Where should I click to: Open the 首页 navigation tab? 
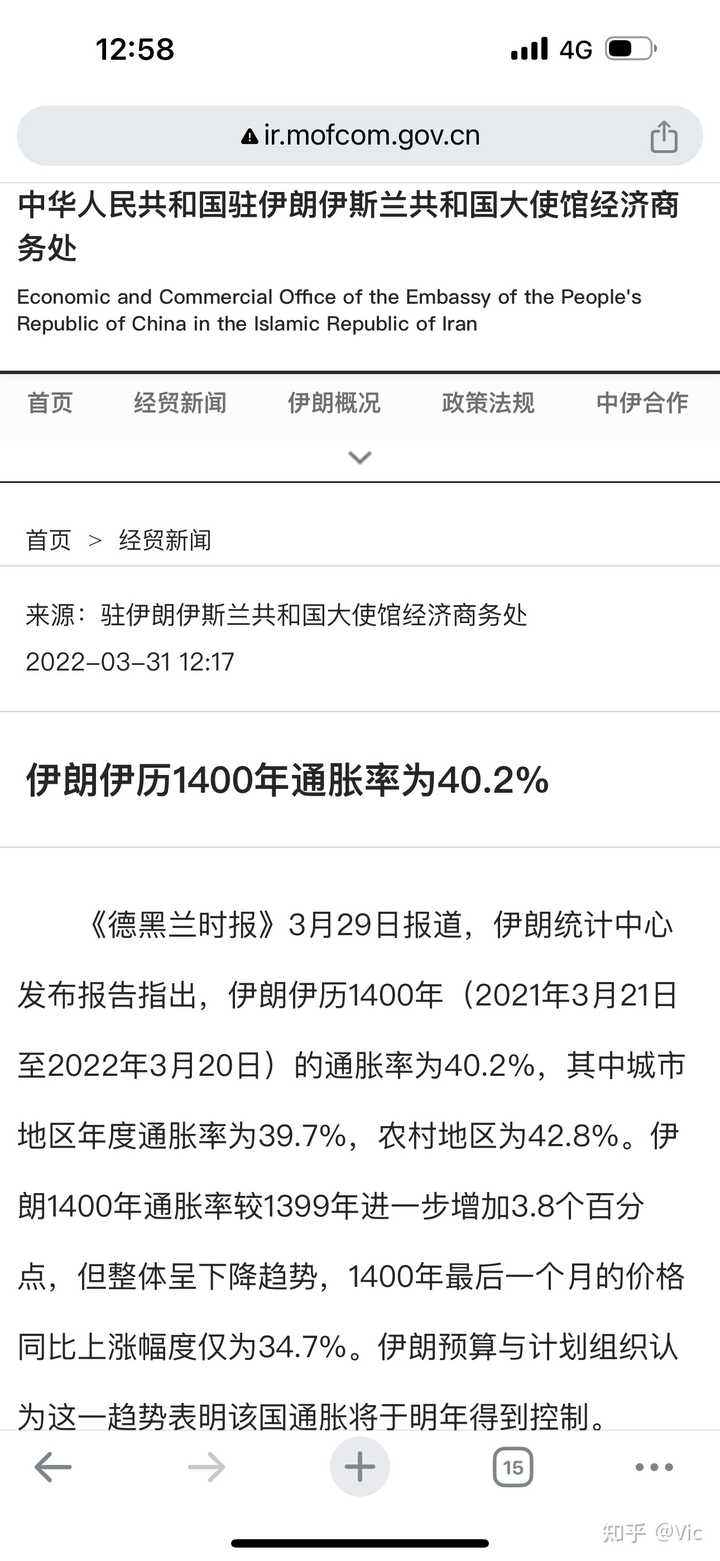click(50, 403)
